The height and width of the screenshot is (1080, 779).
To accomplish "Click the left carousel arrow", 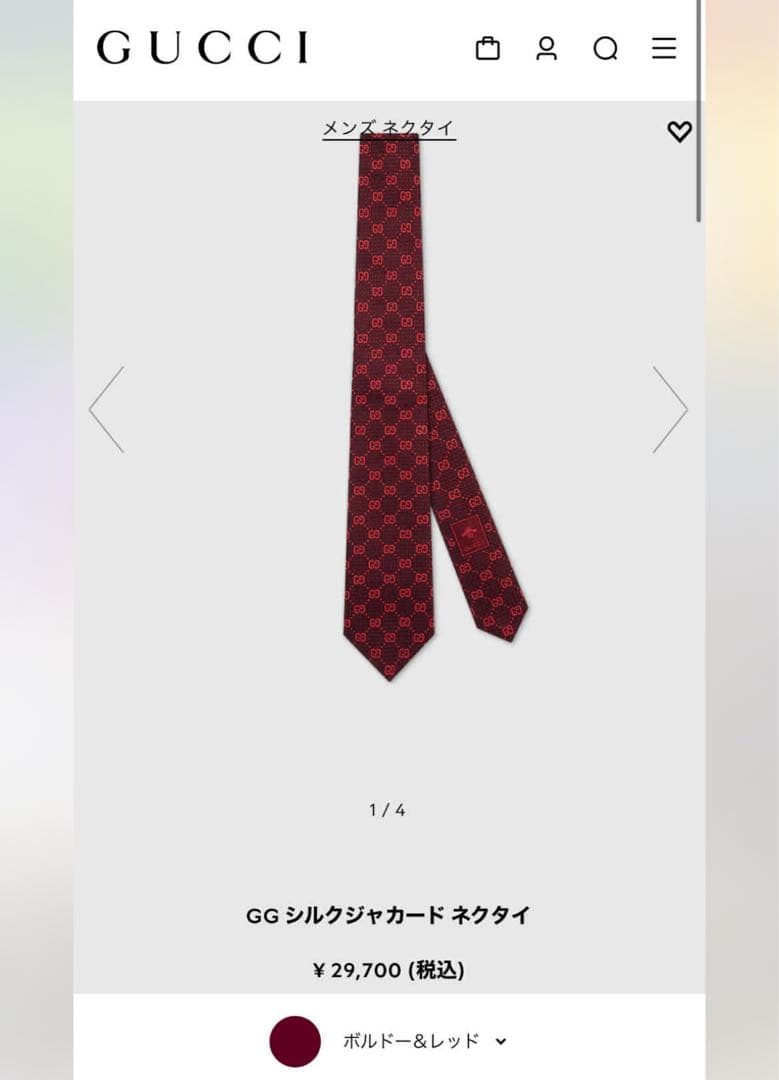I will (104, 410).
